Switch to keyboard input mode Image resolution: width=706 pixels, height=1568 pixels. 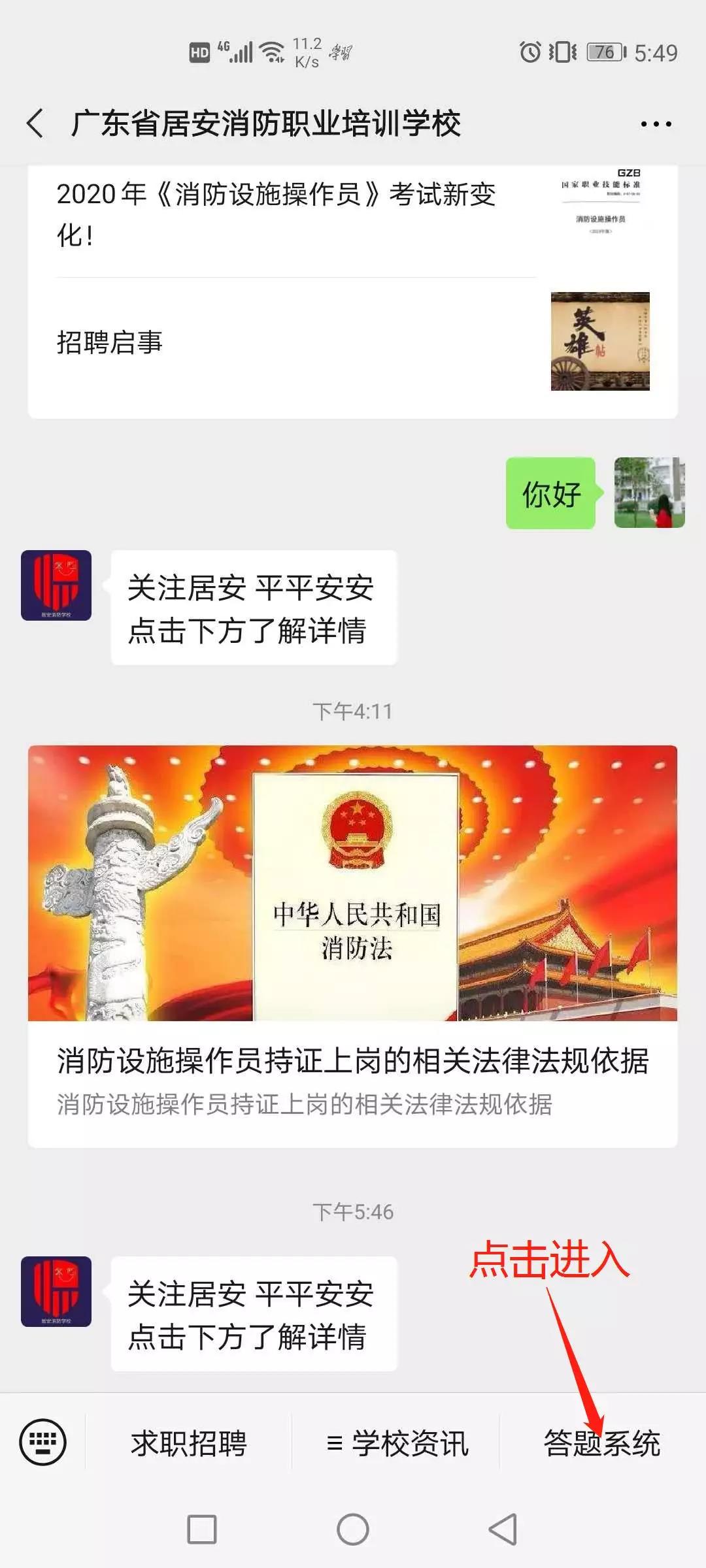click(x=42, y=1442)
